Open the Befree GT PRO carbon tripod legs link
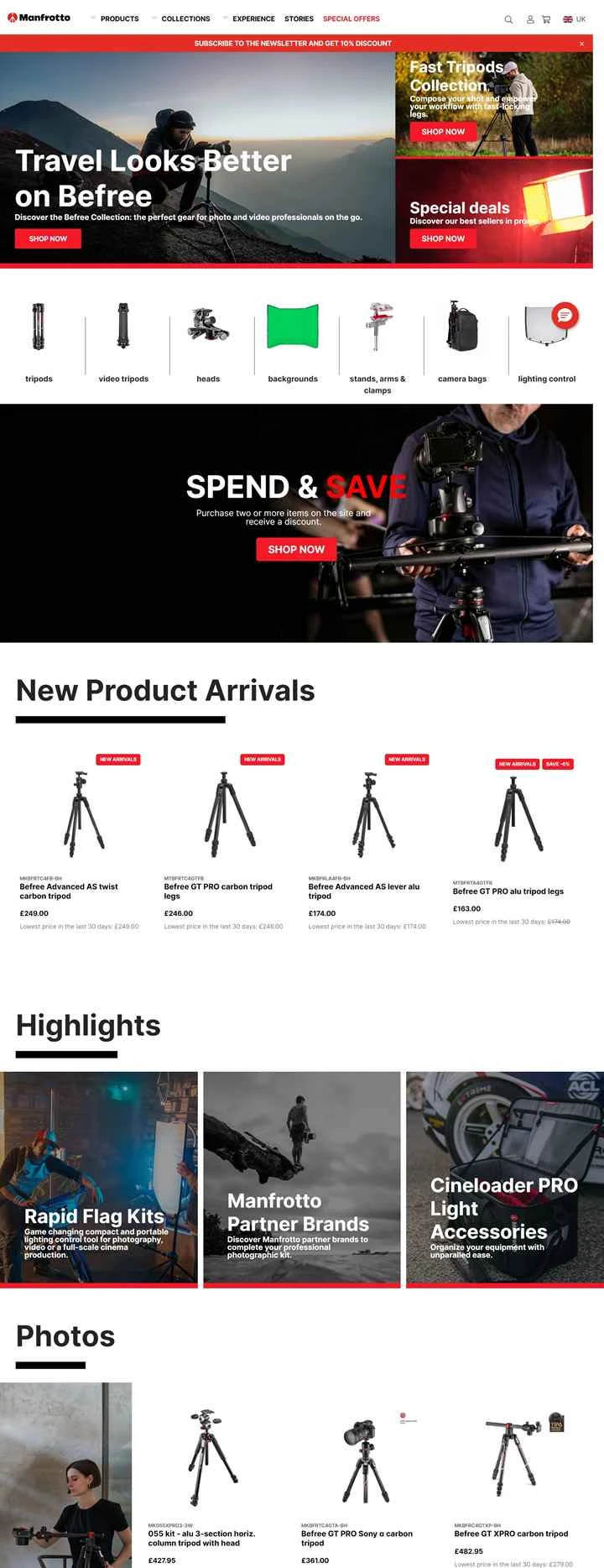 [220, 890]
